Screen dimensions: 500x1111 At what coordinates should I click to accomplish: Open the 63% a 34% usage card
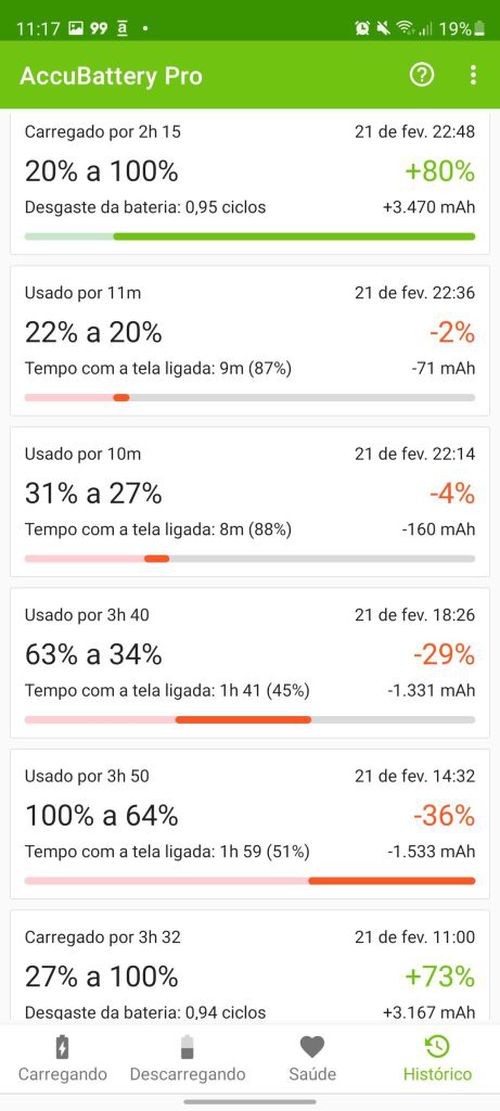pyautogui.click(x=250, y=662)
